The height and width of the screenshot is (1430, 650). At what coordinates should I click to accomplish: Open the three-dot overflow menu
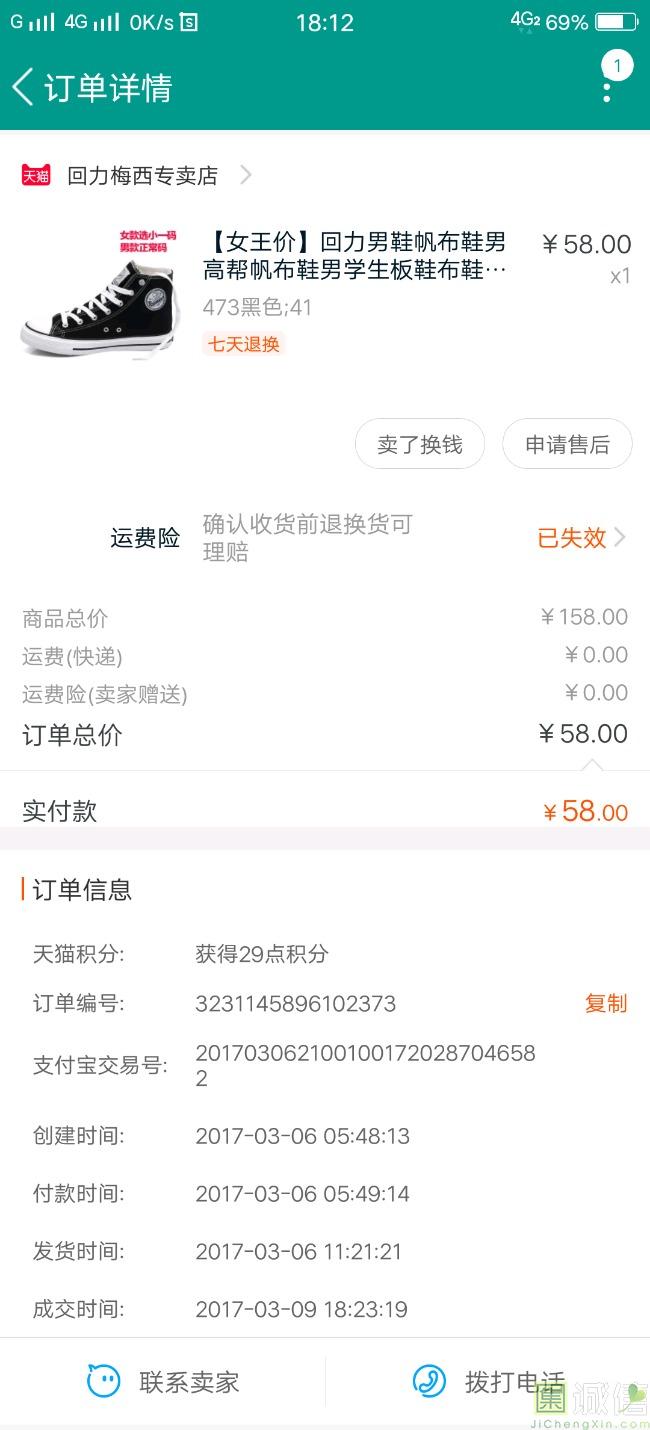tap(607, 88)
